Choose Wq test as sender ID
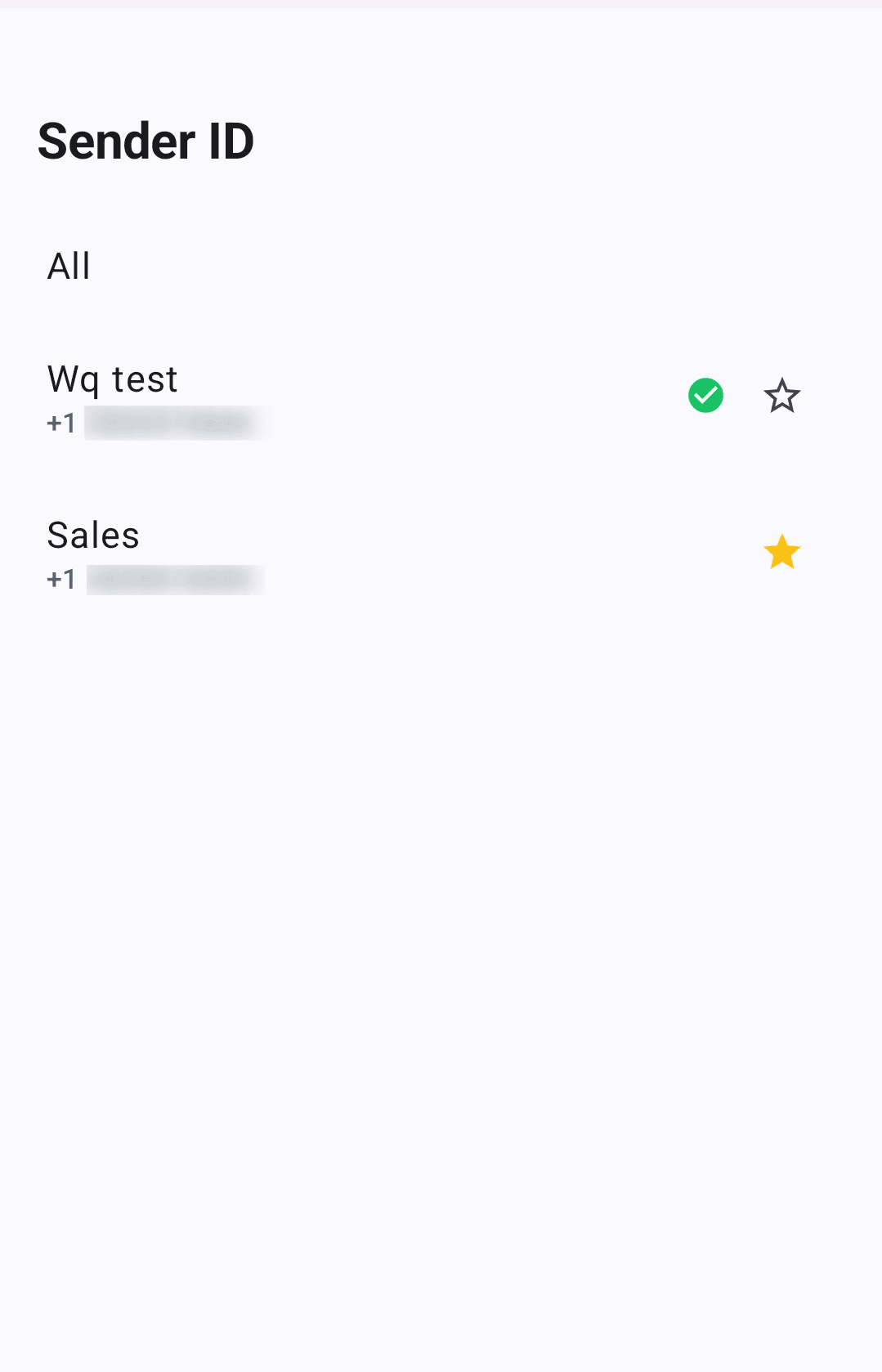882x1372 pixels. click(x=113, y=380)
